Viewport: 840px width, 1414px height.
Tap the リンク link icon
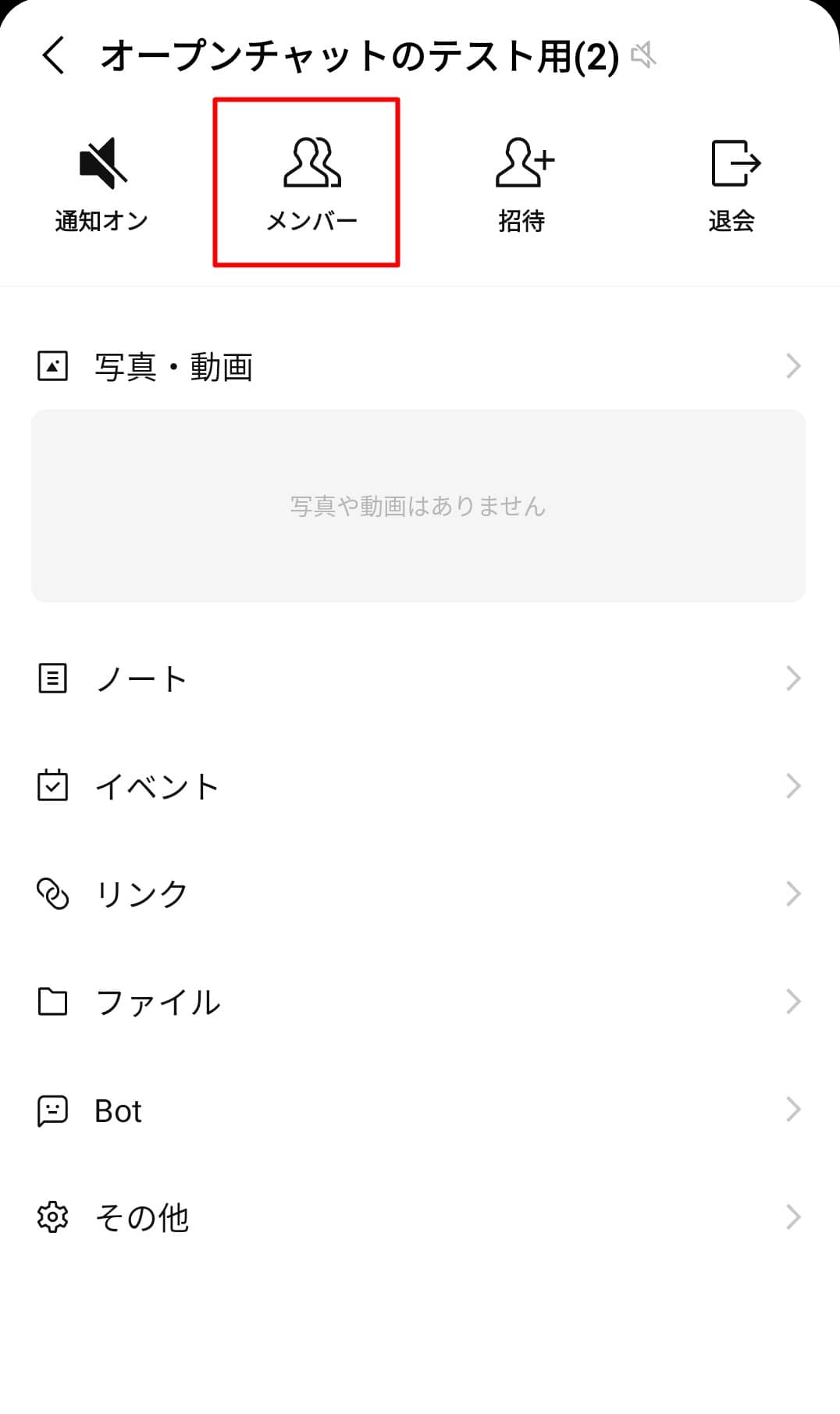coord(52,894)
